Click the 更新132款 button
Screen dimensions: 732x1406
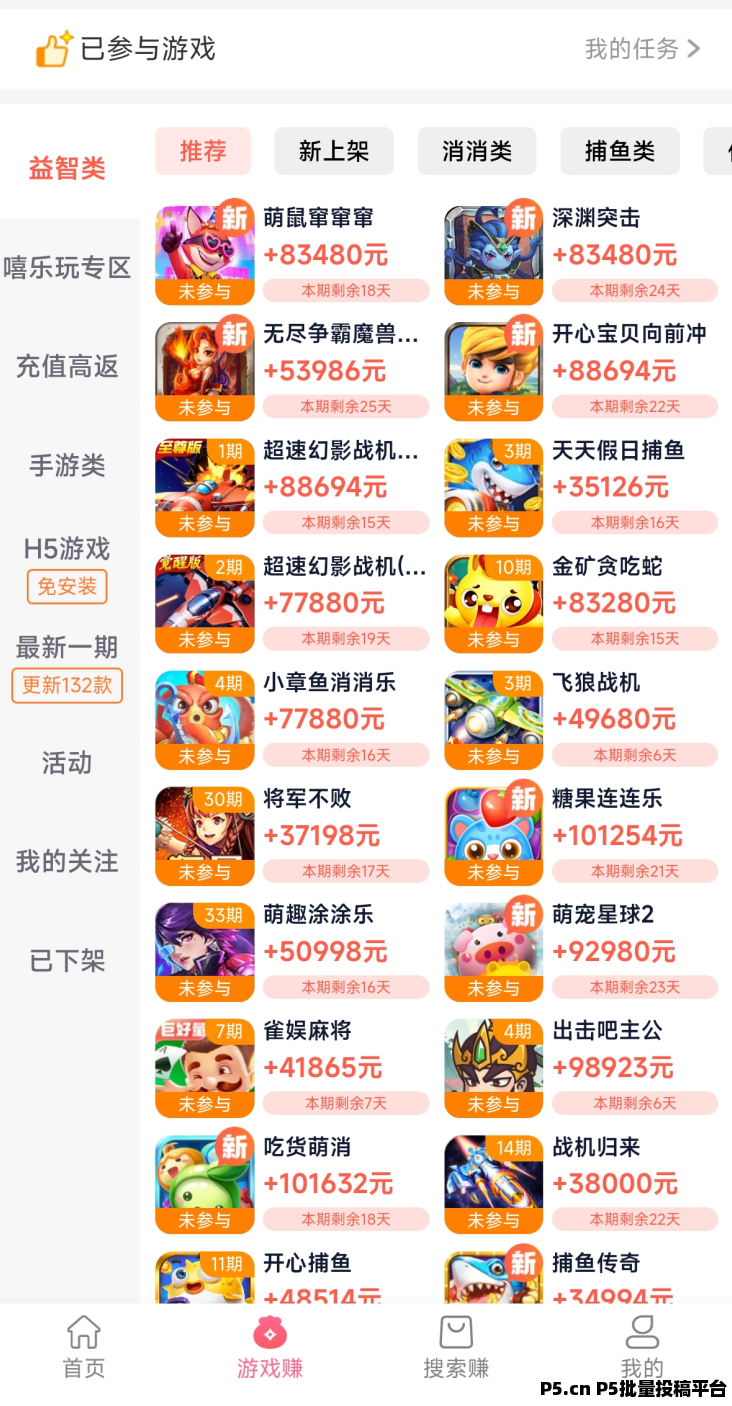(67, 685)
